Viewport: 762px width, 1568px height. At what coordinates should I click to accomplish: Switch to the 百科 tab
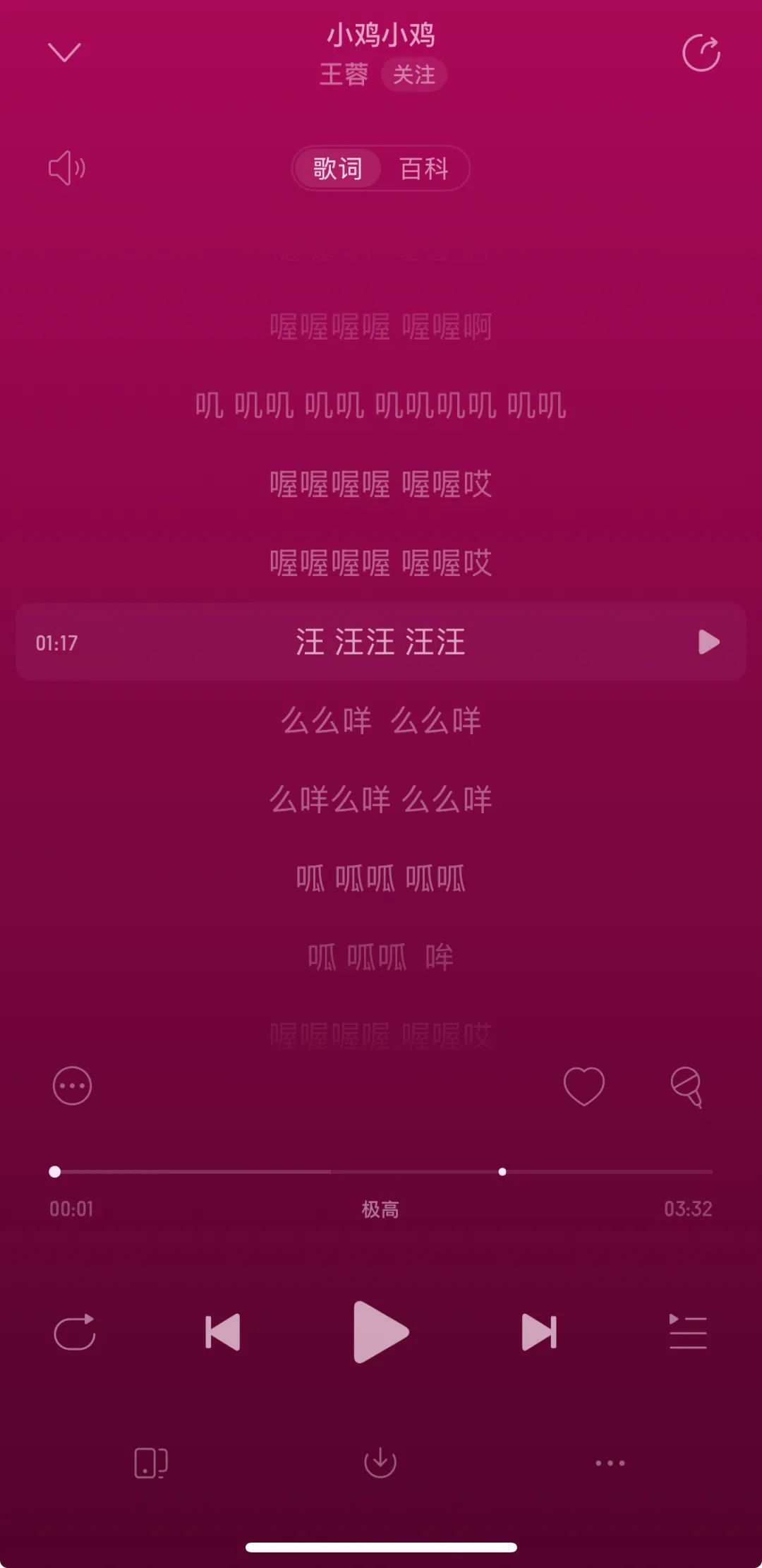423,169
